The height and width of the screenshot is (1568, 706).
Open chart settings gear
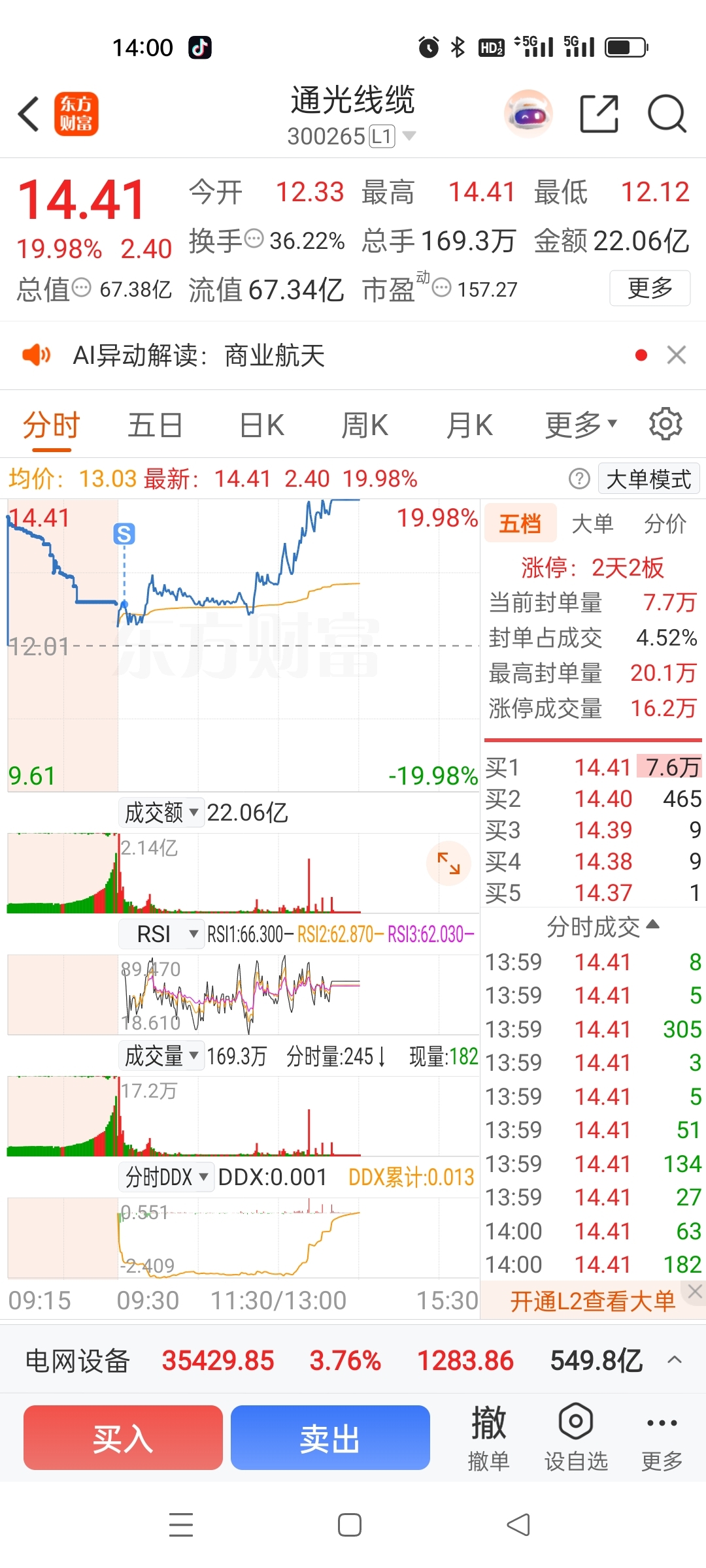click(665, 424)
